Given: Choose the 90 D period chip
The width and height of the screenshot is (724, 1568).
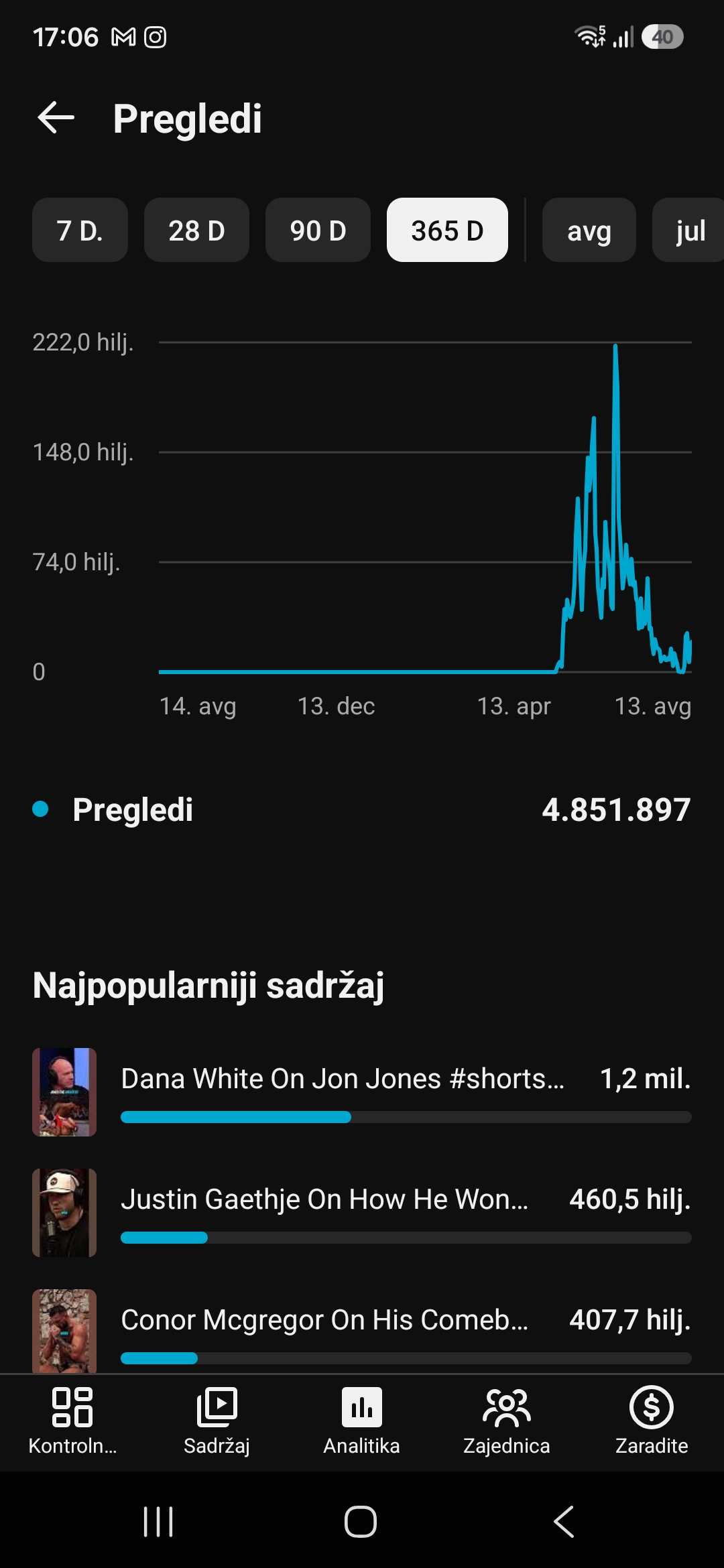Looking at the screenshot, I should (318, 230).
